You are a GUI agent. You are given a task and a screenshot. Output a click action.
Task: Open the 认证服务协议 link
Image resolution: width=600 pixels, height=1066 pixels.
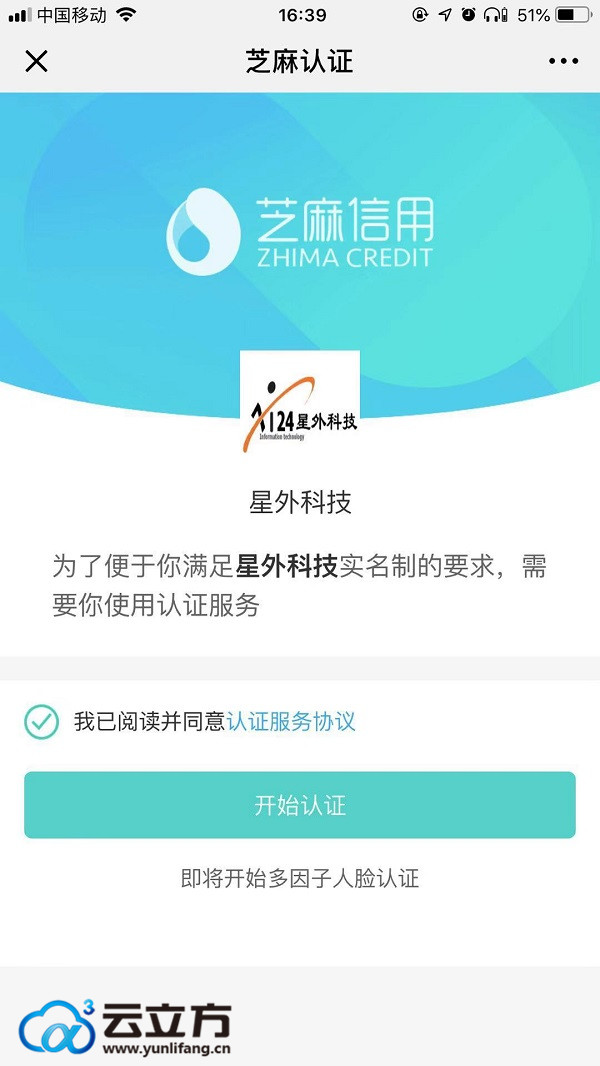pos(291,721)
